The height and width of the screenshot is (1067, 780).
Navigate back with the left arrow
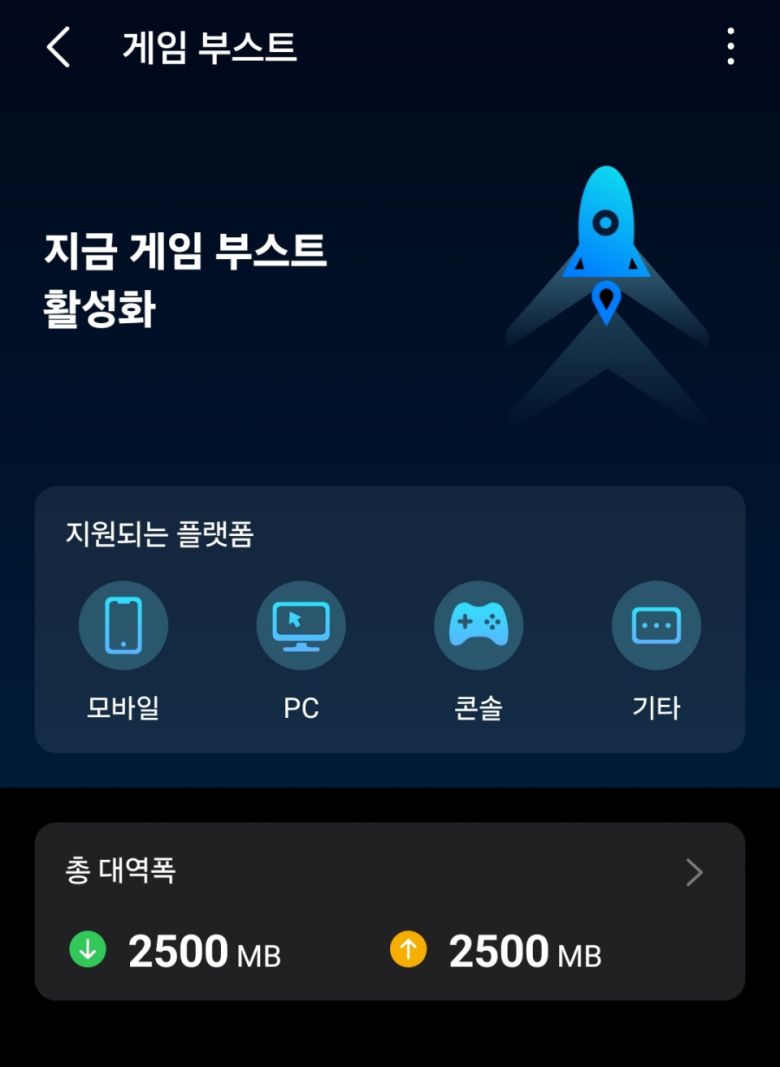(x=56, y=47)
